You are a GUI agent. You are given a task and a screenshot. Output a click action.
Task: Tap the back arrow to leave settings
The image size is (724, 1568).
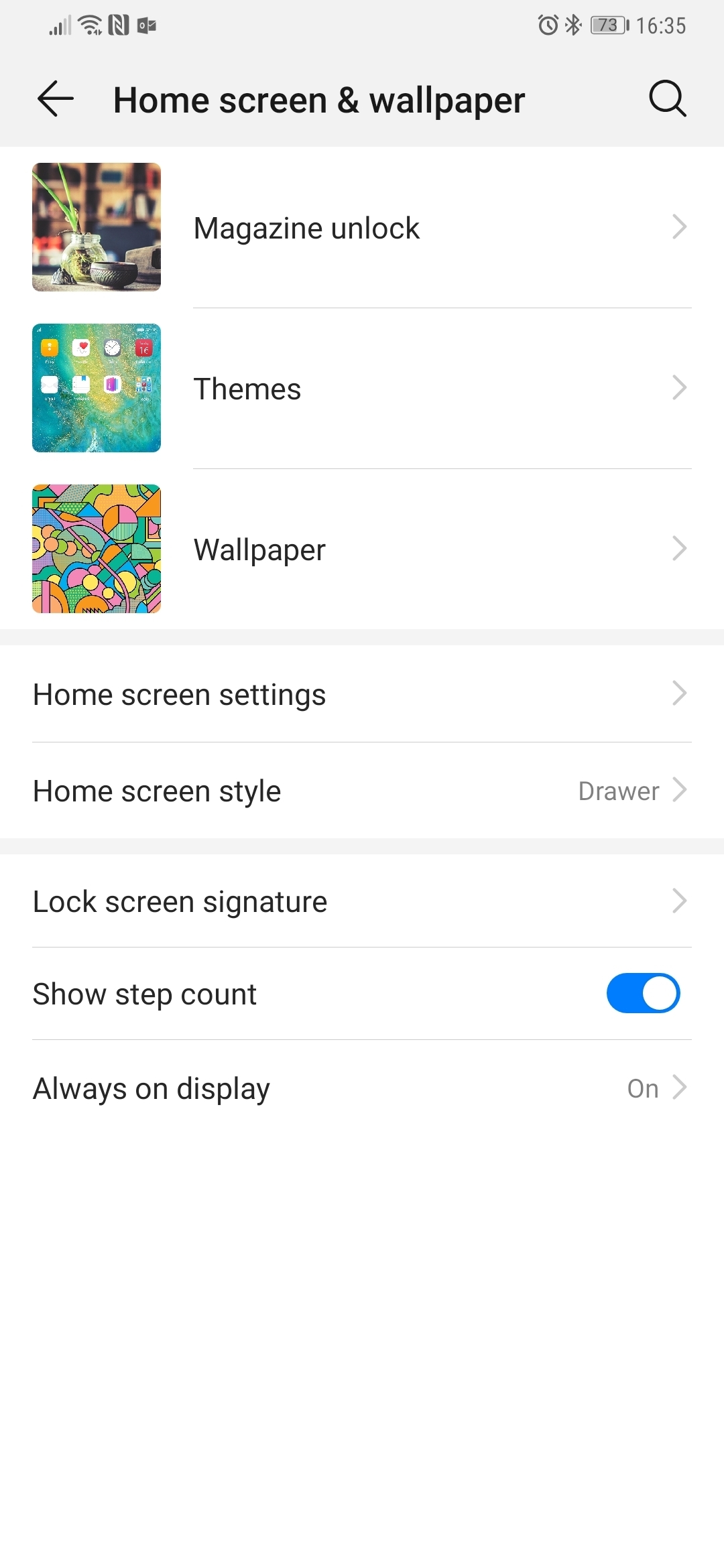[54, 99]
